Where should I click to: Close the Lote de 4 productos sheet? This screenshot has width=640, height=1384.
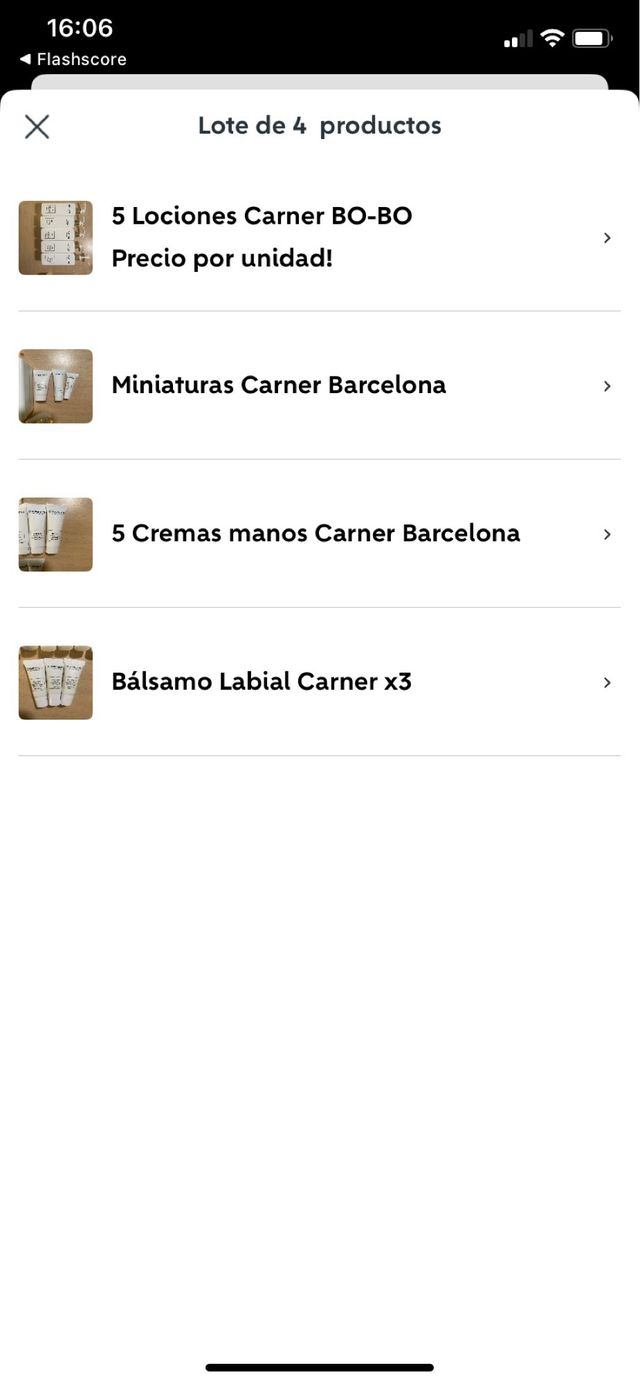click(x=37, y=126)
